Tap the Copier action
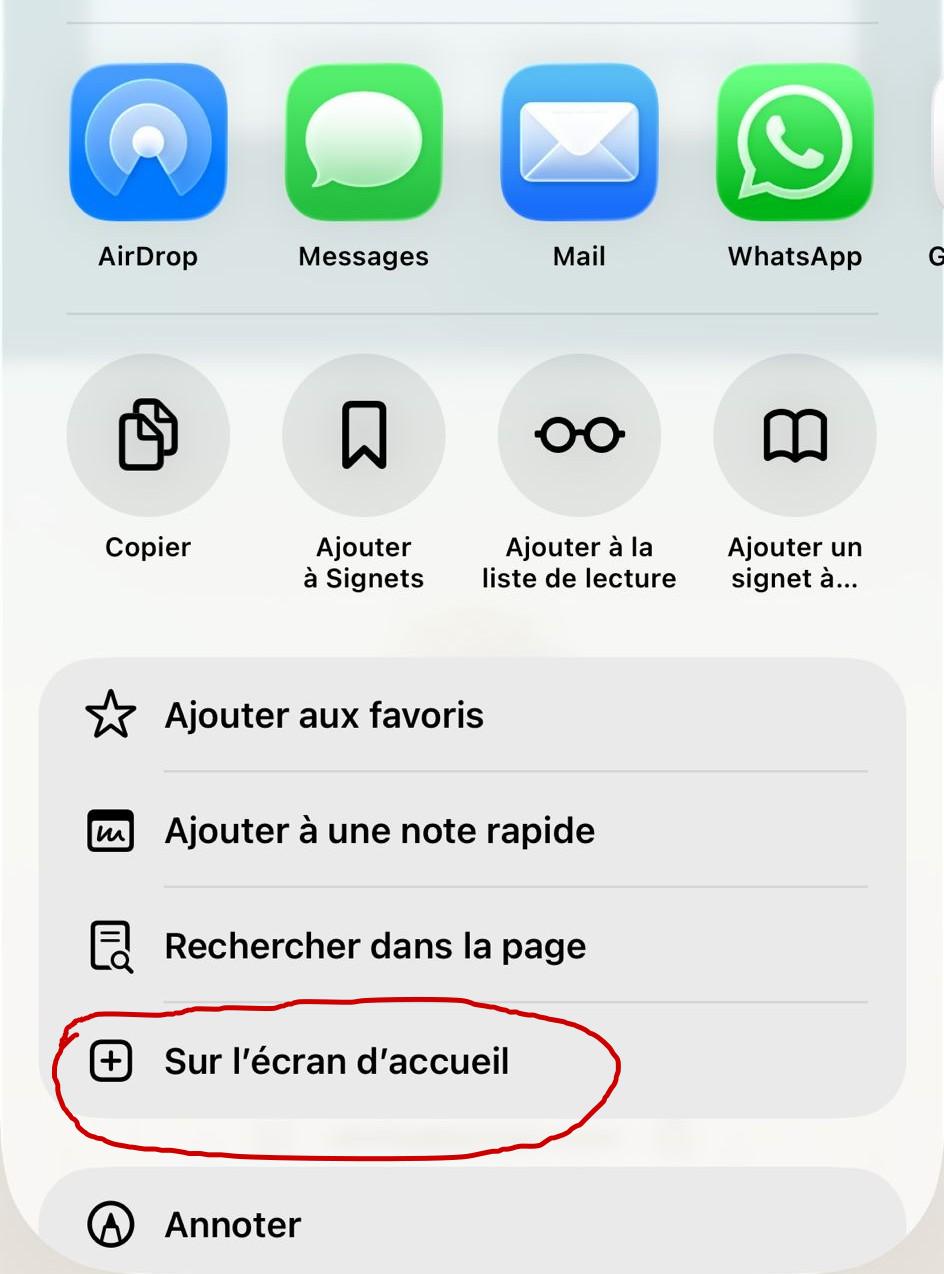The height and width of the screenshot is (1274, 944). (x=148, y=435)
